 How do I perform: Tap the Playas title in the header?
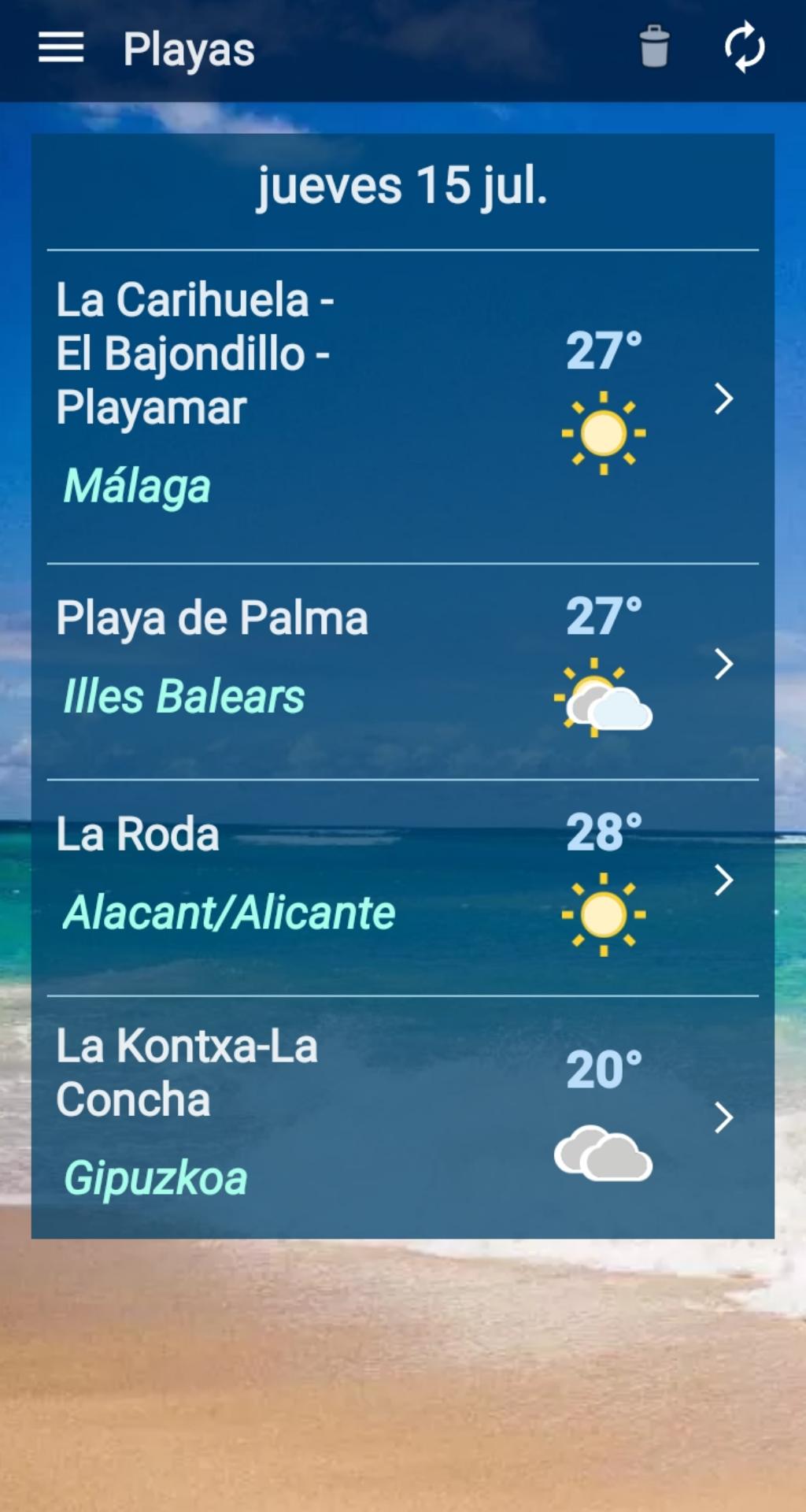189,49
